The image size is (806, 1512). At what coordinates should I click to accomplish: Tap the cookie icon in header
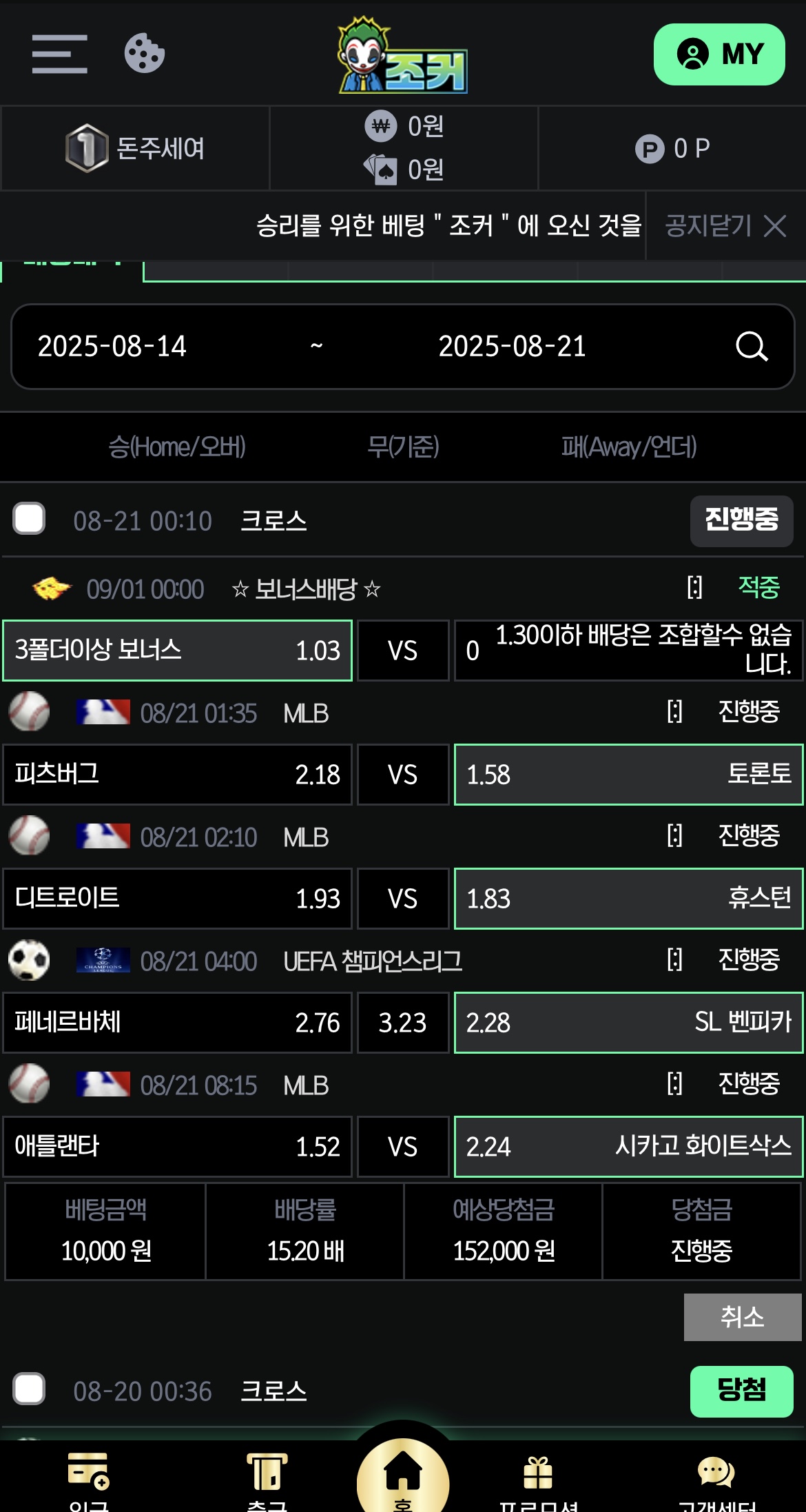tap(145, 53)
